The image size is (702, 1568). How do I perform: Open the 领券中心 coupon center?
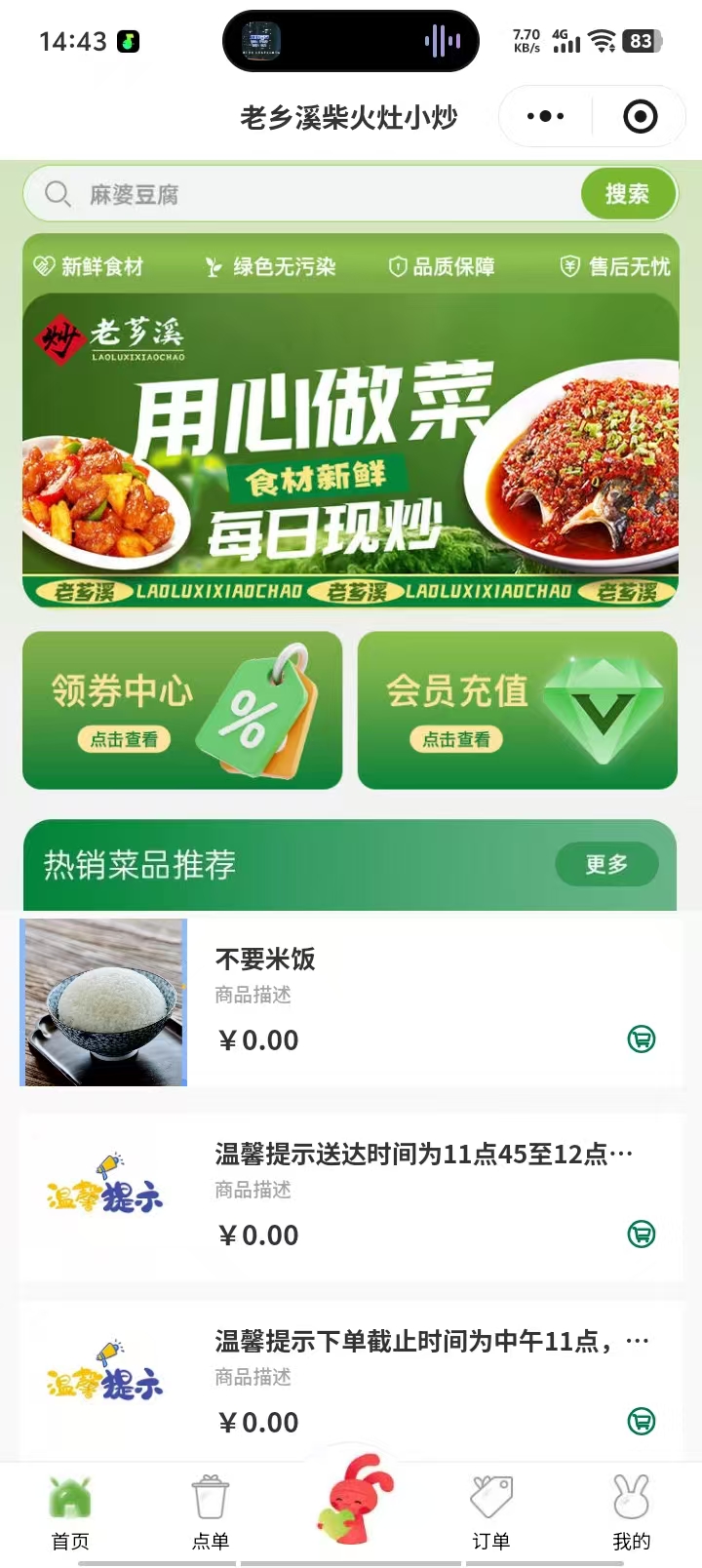click(x=182, y=710)
